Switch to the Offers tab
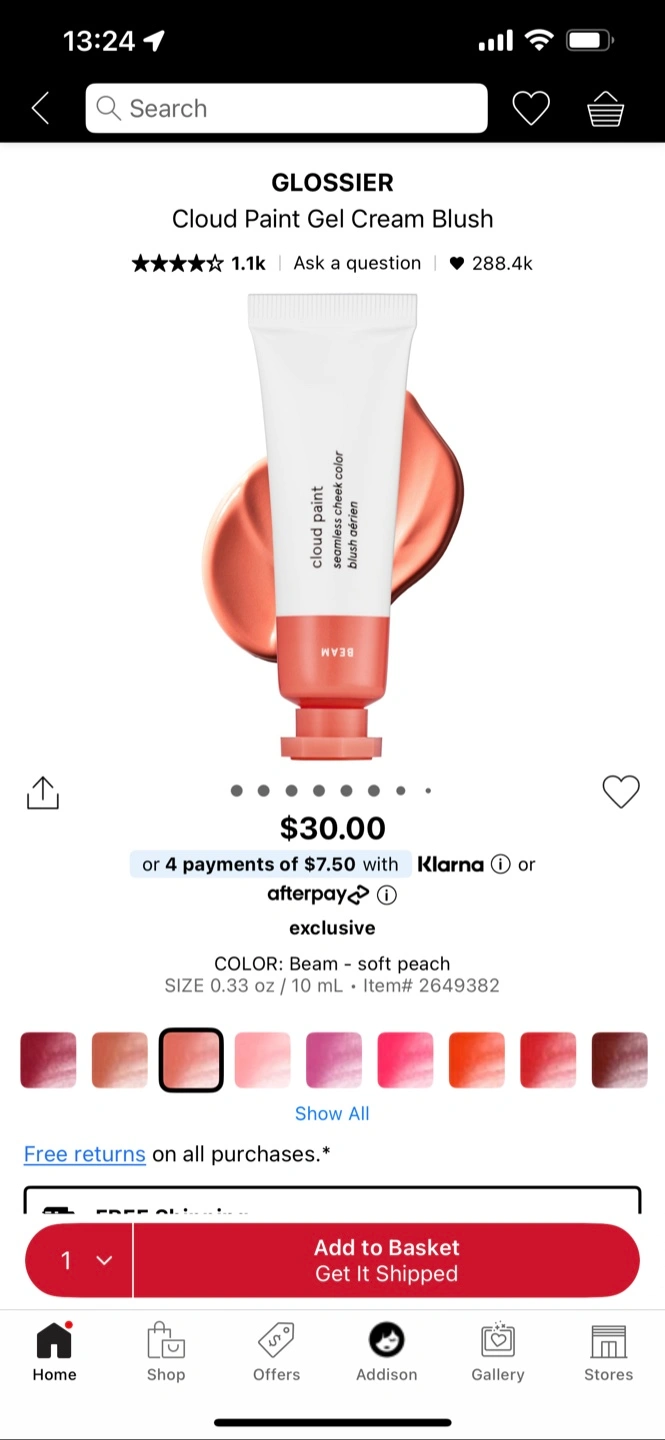This screenshot has height=1440, width=665. tap(277, 1352)
